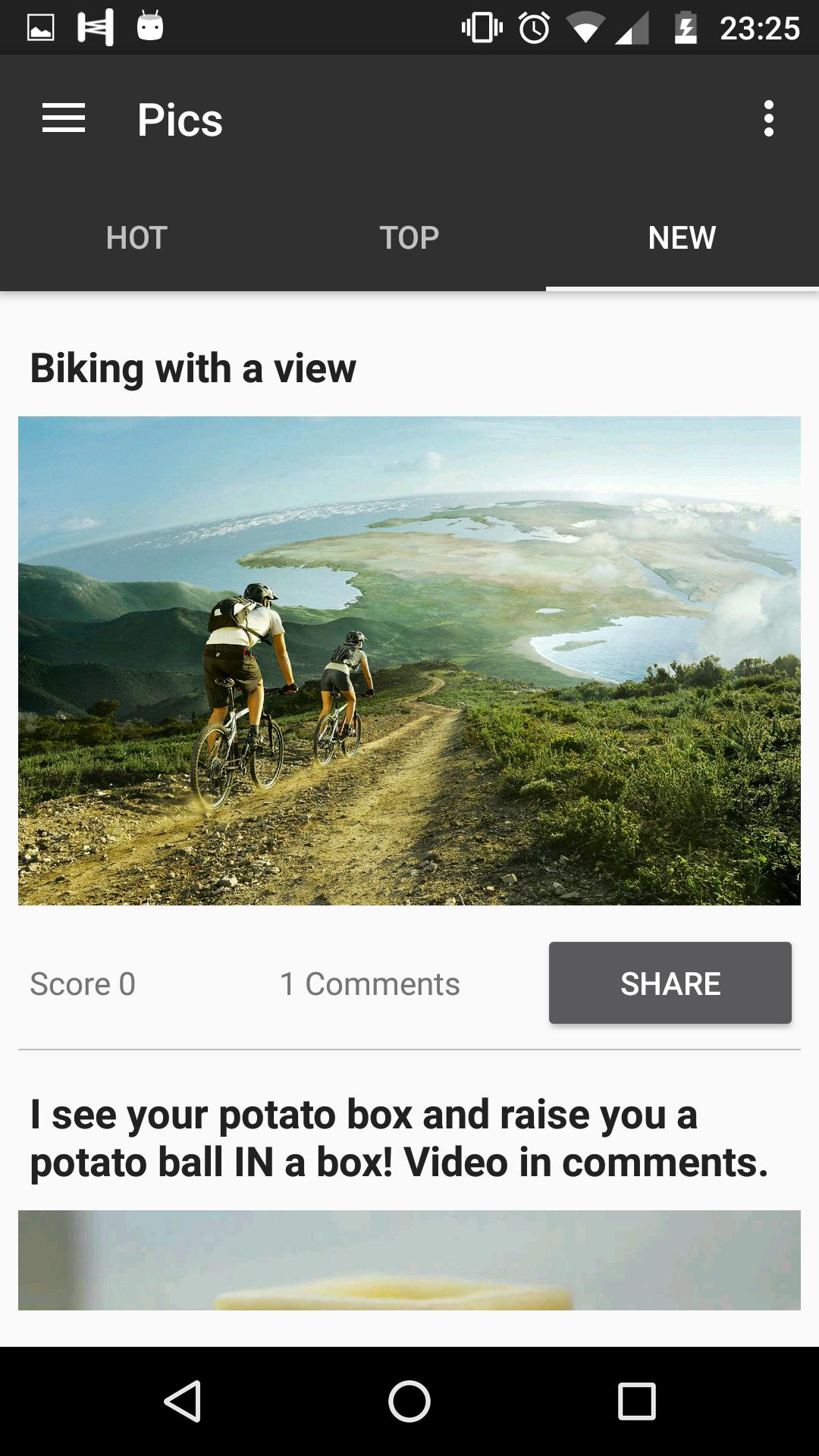This screenshot has width=819, height=1456.
Task: Open the potato ball in a box image
Action: click(409, 1260)
